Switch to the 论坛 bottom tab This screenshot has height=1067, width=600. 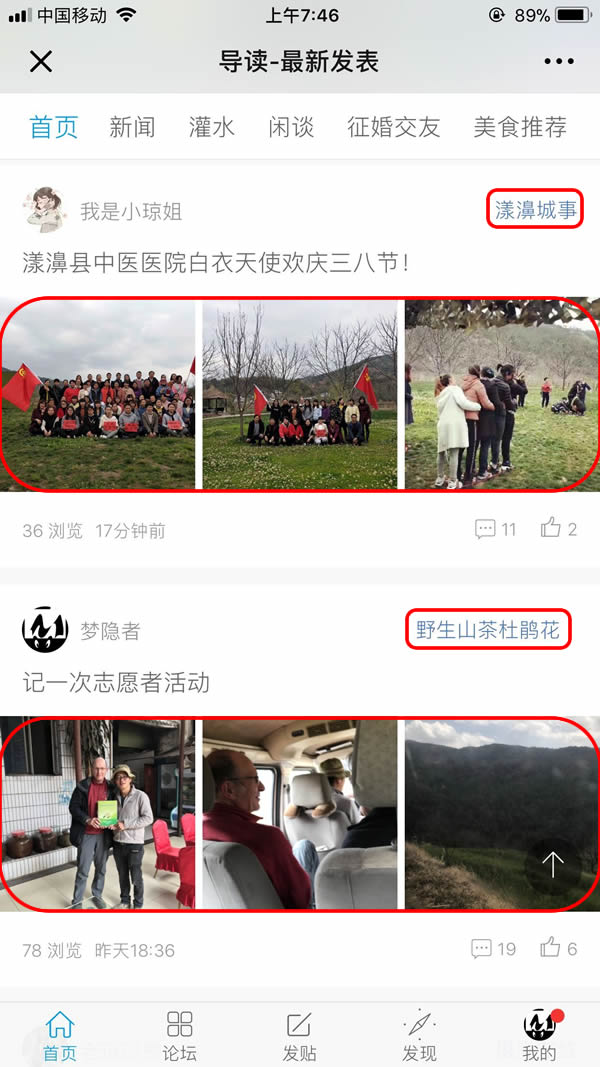(x=180, y=1035)
